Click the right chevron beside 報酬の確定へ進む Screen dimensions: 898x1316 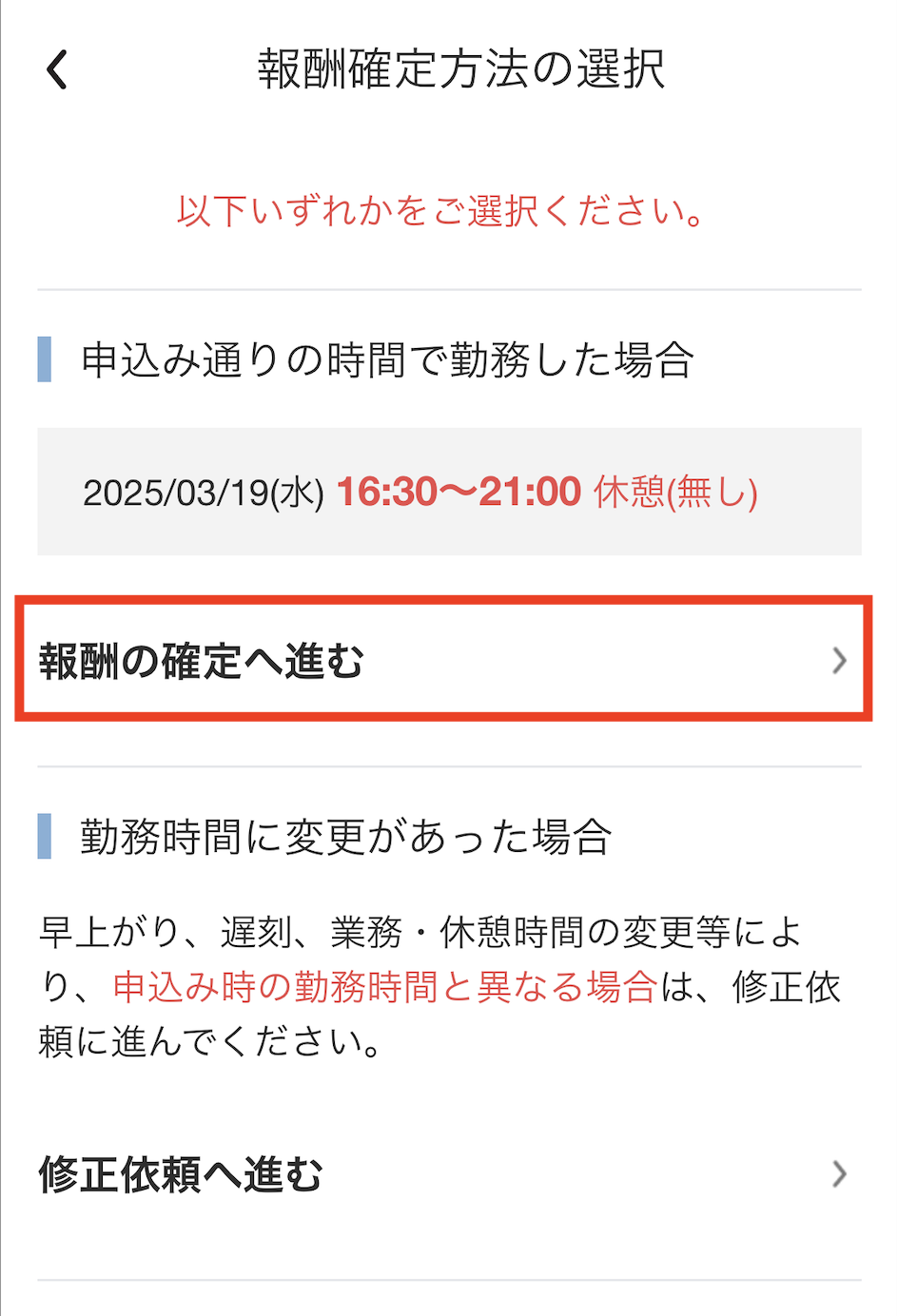pos(840,661)
